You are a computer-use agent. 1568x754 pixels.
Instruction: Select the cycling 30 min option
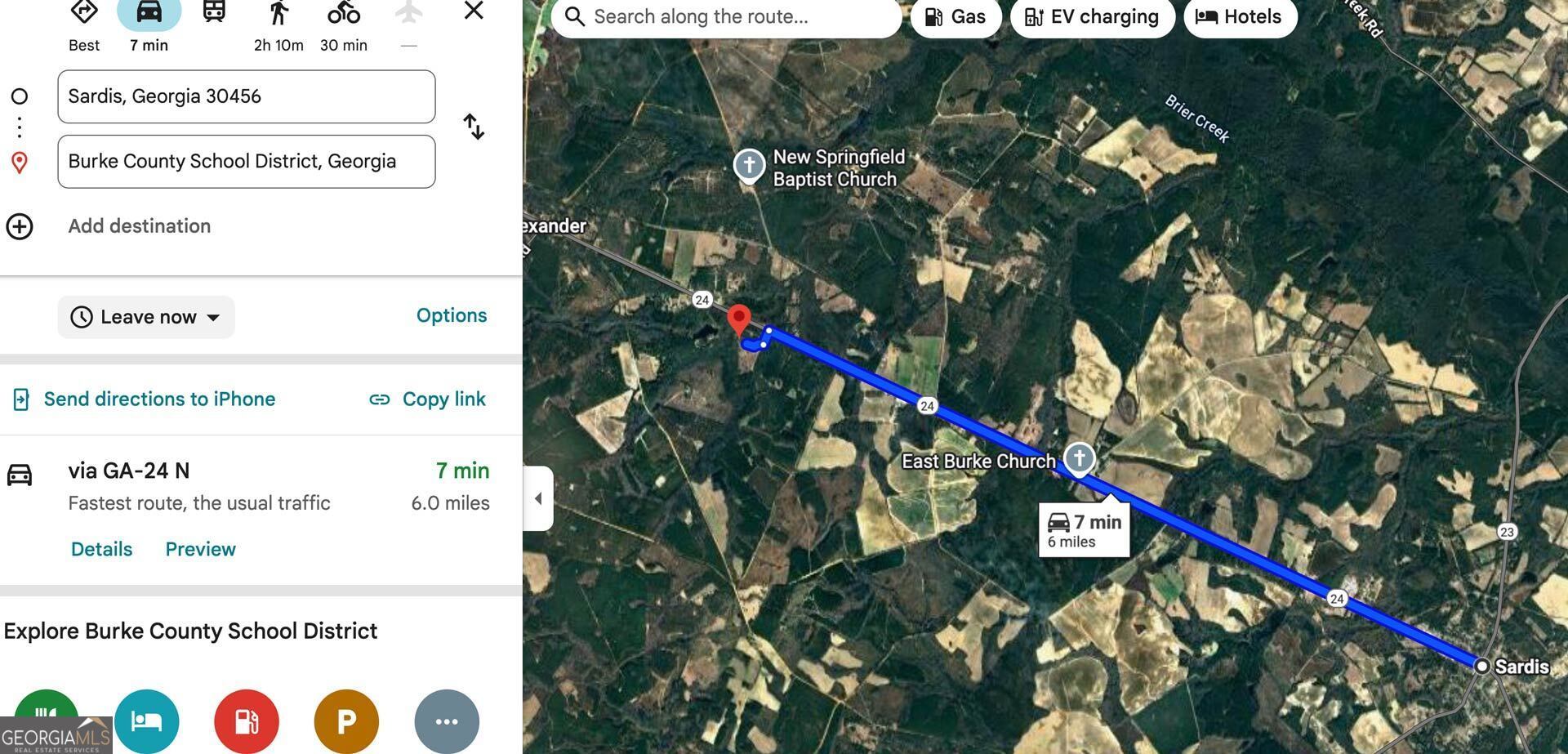[343, 25]
